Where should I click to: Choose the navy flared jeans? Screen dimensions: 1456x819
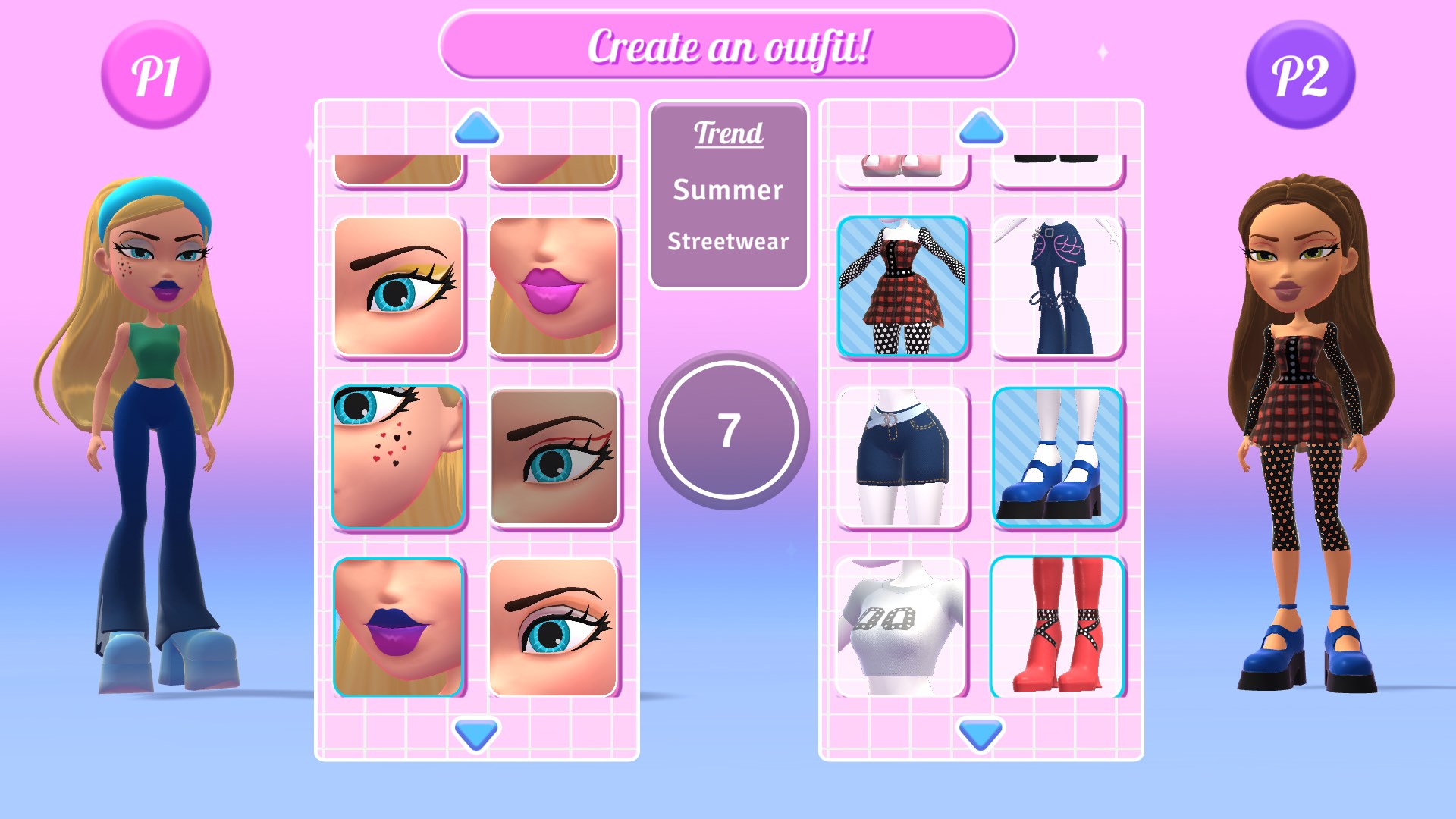tap(1058, 287)
